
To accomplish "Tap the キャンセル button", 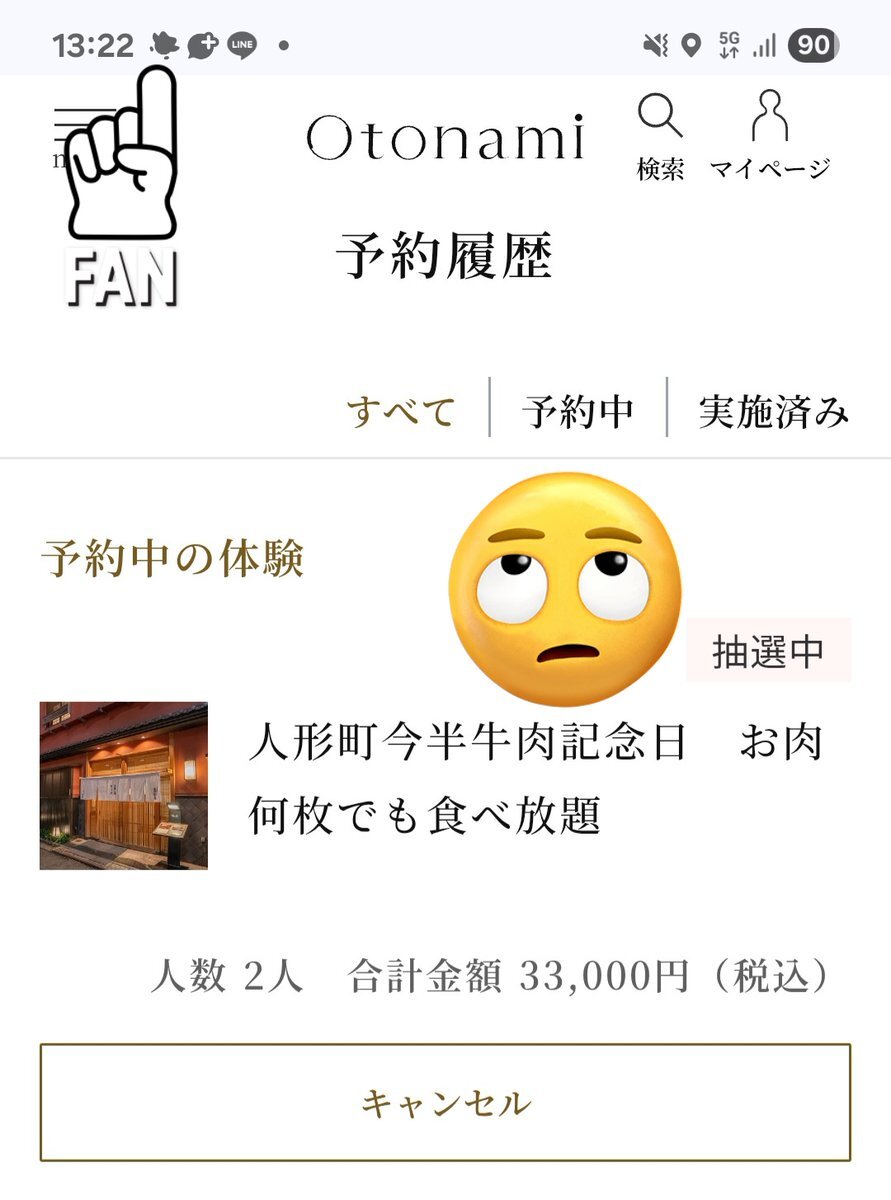I will (x=445, y=1103).
